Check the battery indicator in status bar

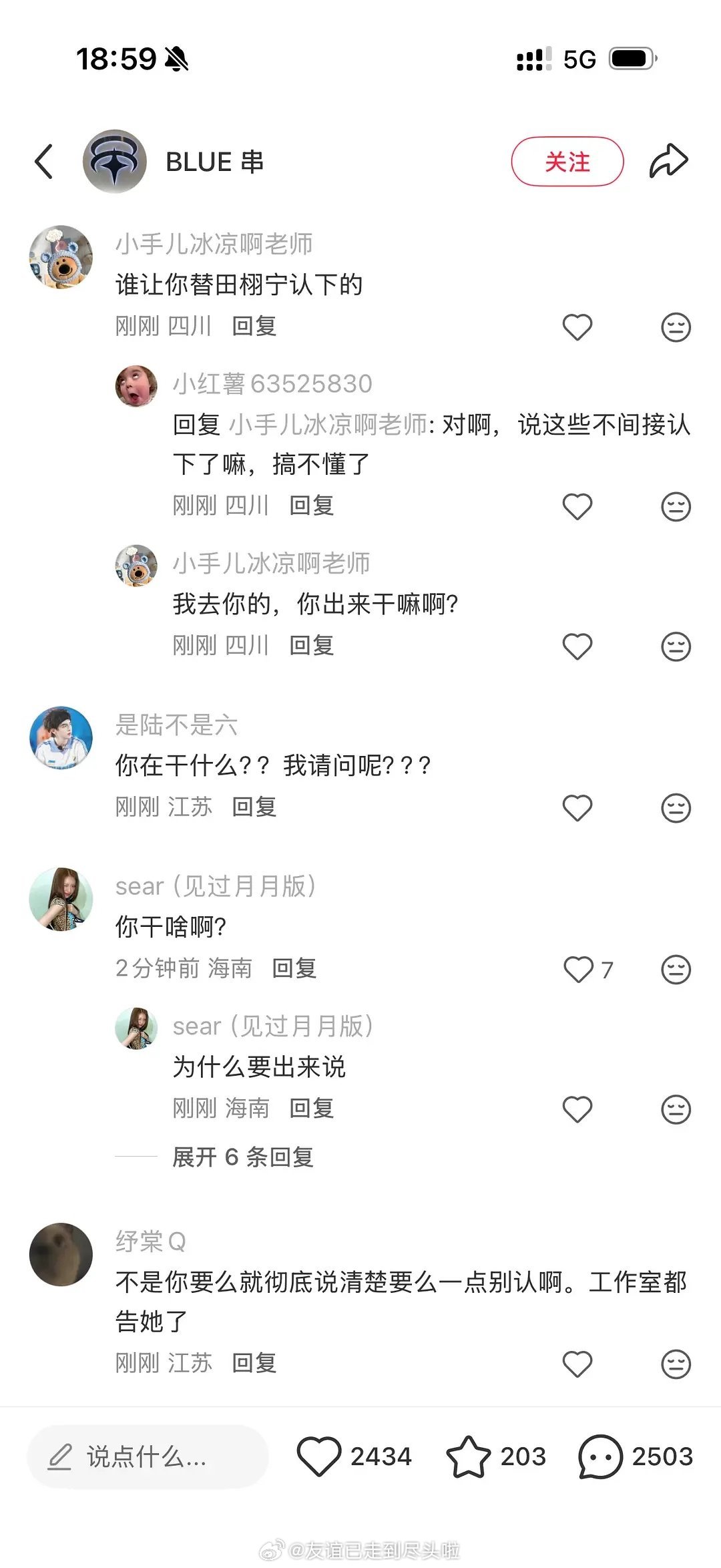pyautogui.click(x=634, y=60)
